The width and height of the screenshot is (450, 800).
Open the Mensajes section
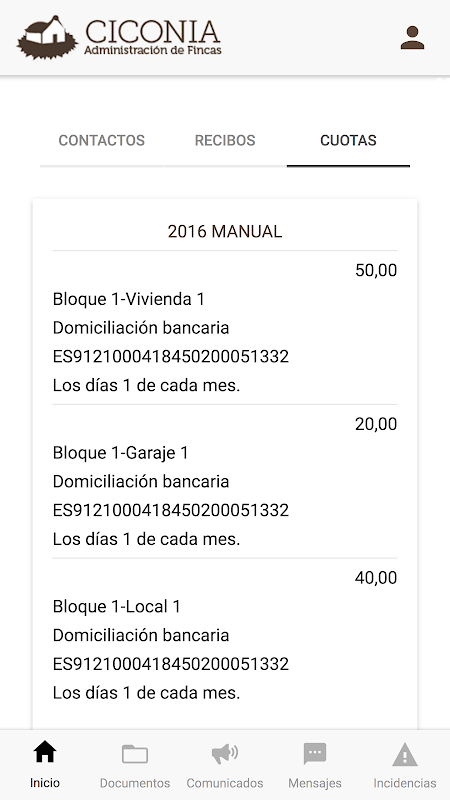click(x=315, y=764)
